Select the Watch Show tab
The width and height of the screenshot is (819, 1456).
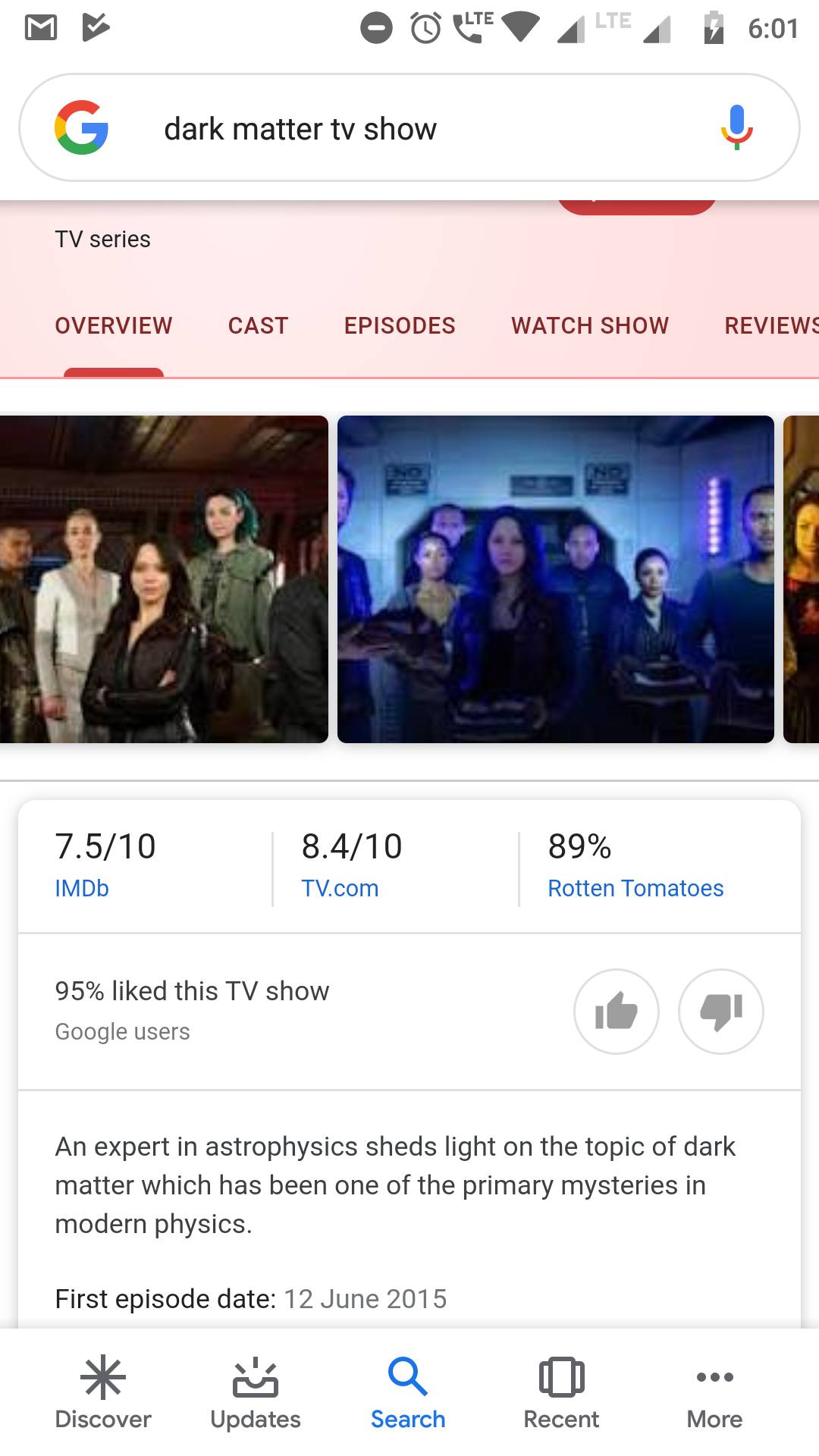[x=590, y=326]
